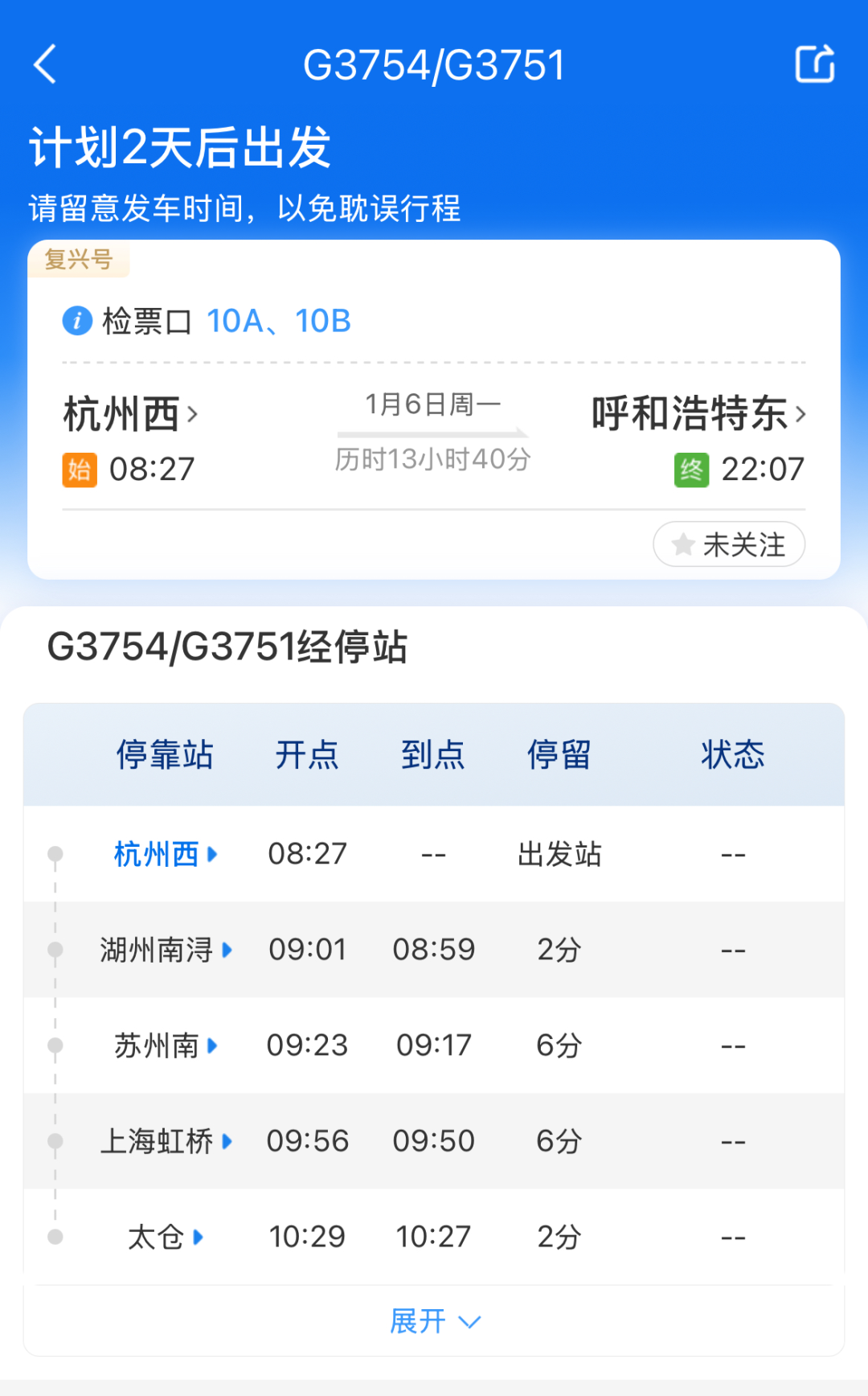Open 杭州西 stop in the station list
Screen dimensions: 868x1396
(166, 854)
